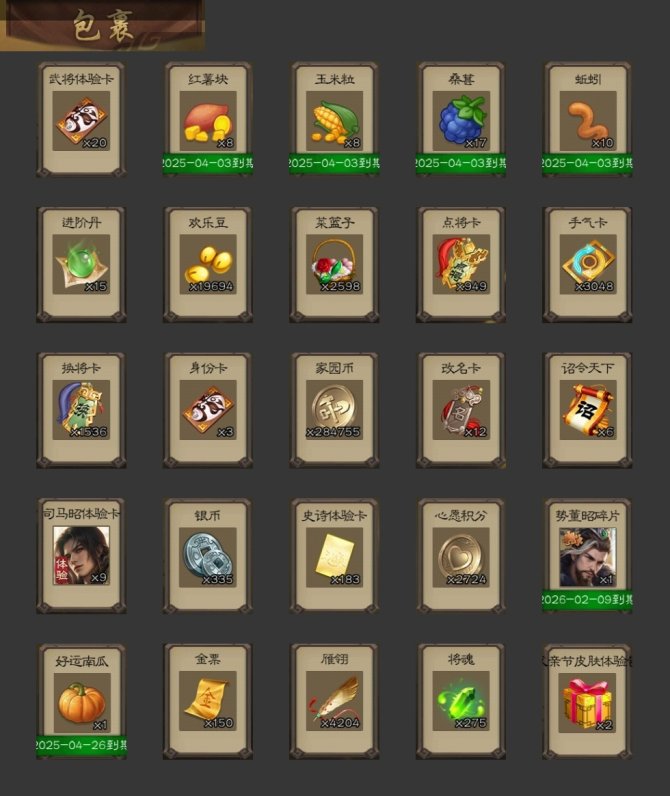The height and width of the screenshot is (796, 670).
Task: Open the 将魂 item card
Action: pyautogui.click(x=461, y=702)
